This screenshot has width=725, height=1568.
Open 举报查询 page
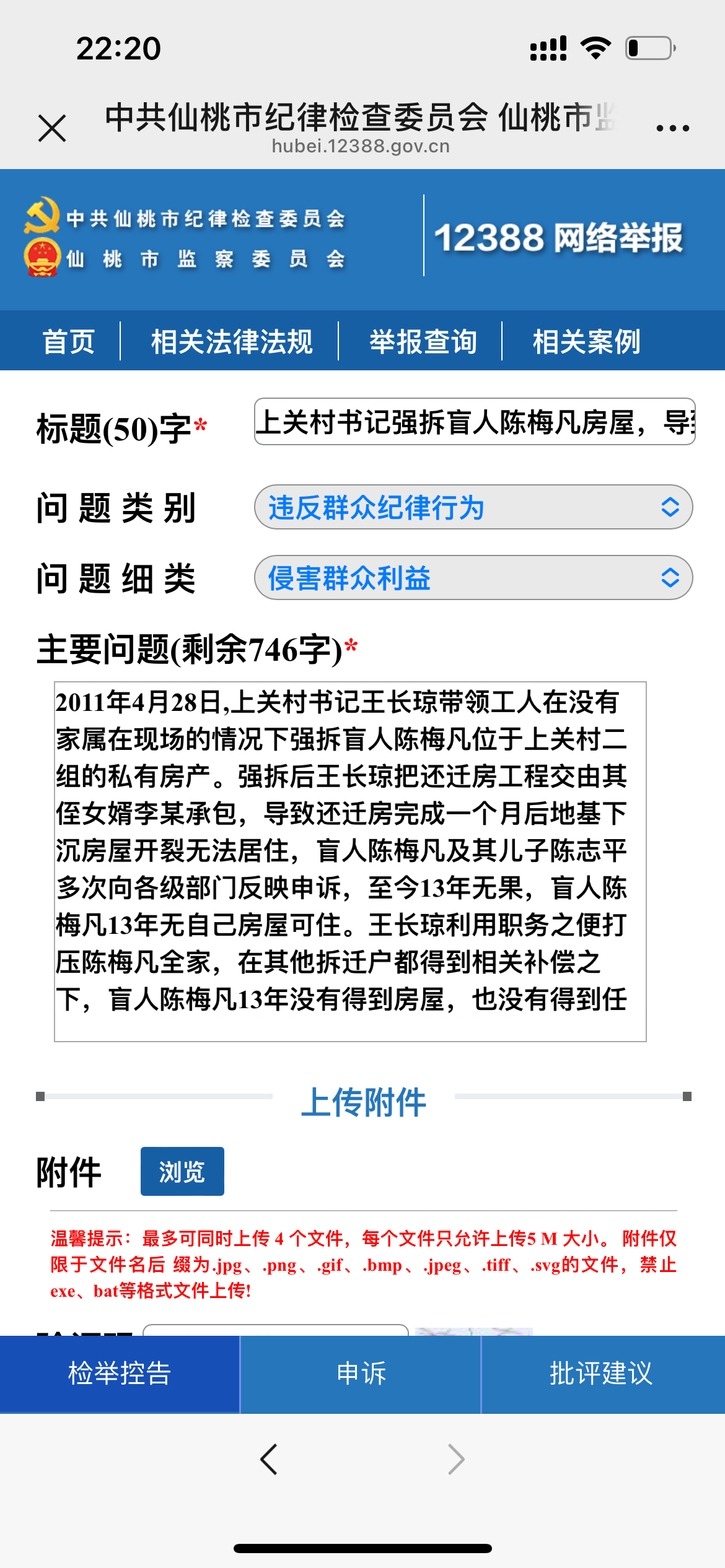click(423, 341)
